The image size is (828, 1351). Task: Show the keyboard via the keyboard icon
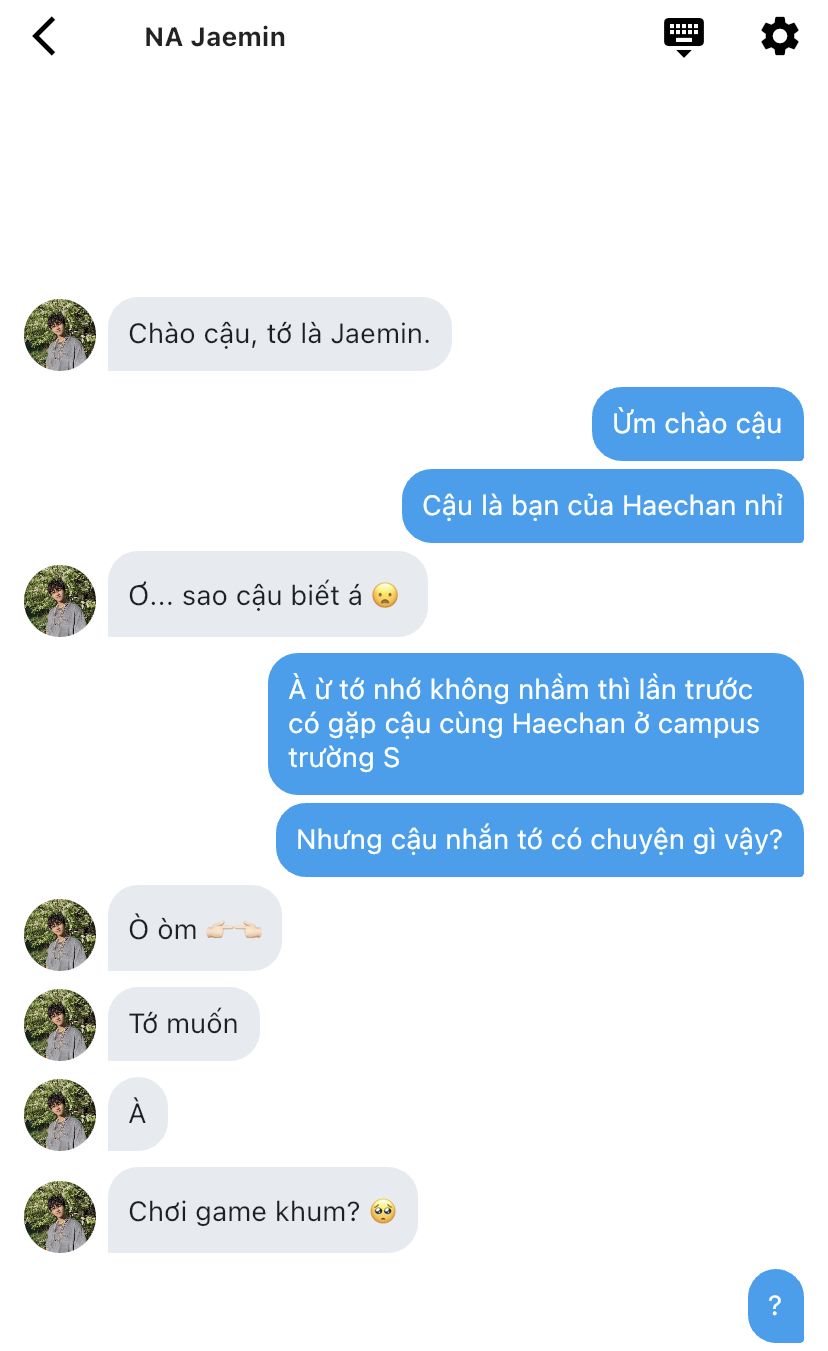click(x=684, y=36)
